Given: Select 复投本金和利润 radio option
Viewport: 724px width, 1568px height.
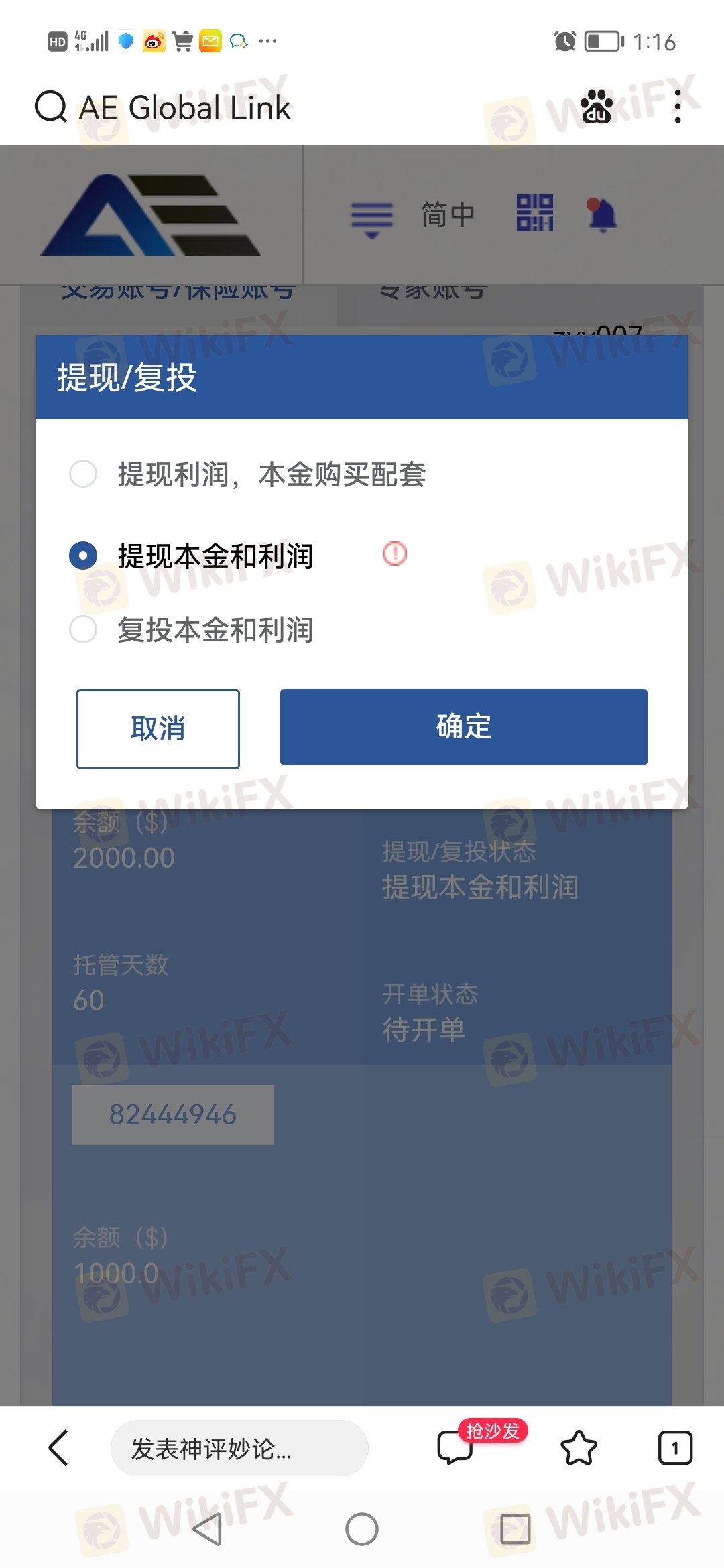Looking at the screenshot, I should [83, 630].
